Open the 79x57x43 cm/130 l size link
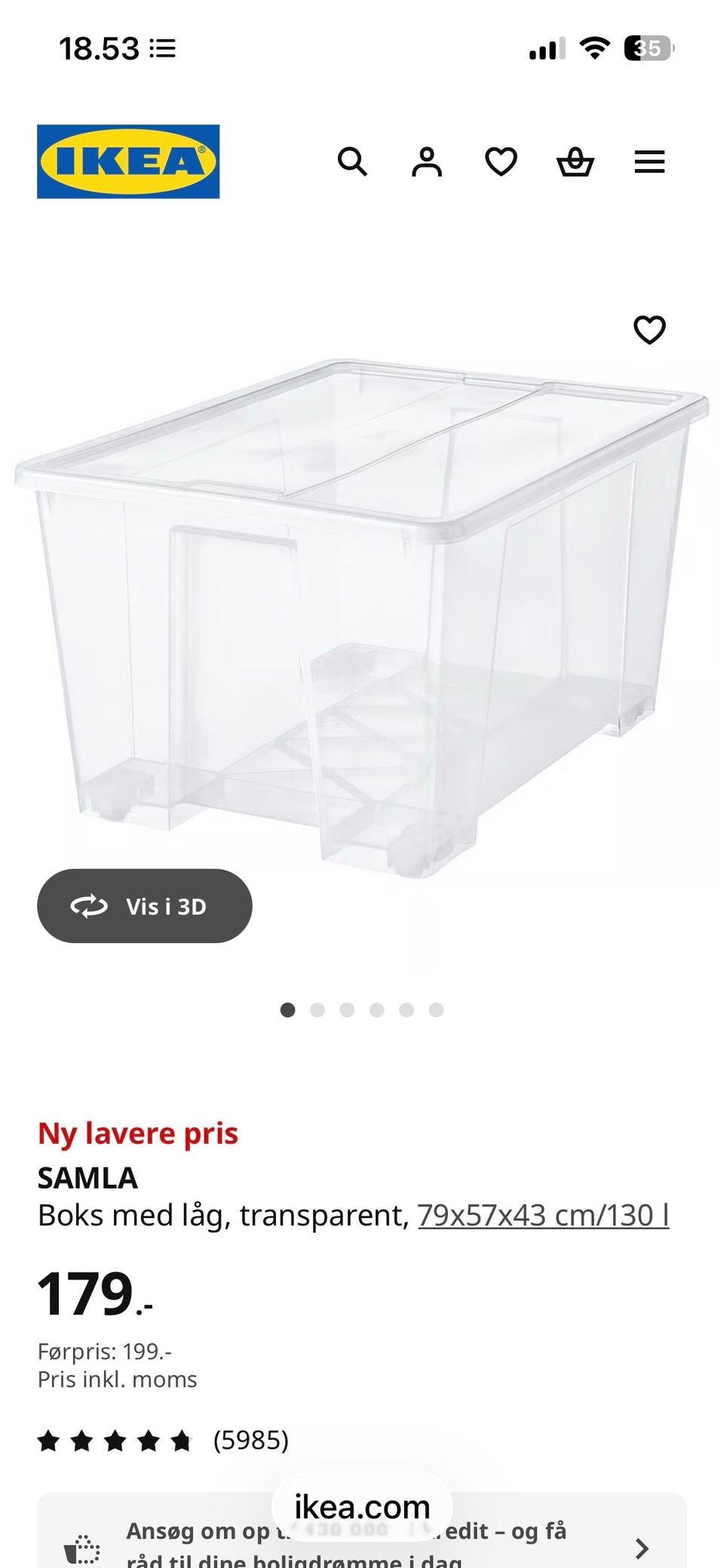The width and height of the screenshot is (724, 1568). 543,1216
